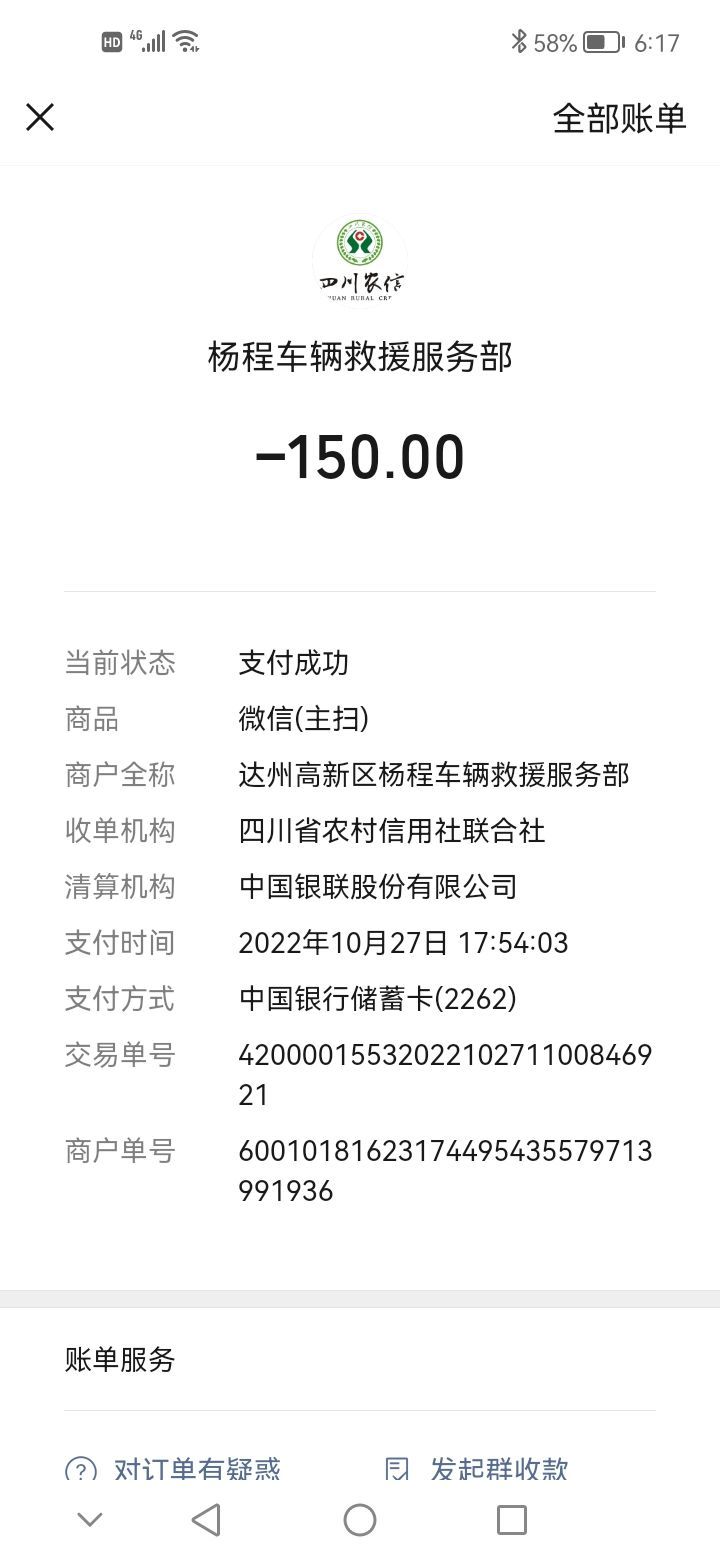
Task: Close the payment detail page
Action: coord(40,118)
